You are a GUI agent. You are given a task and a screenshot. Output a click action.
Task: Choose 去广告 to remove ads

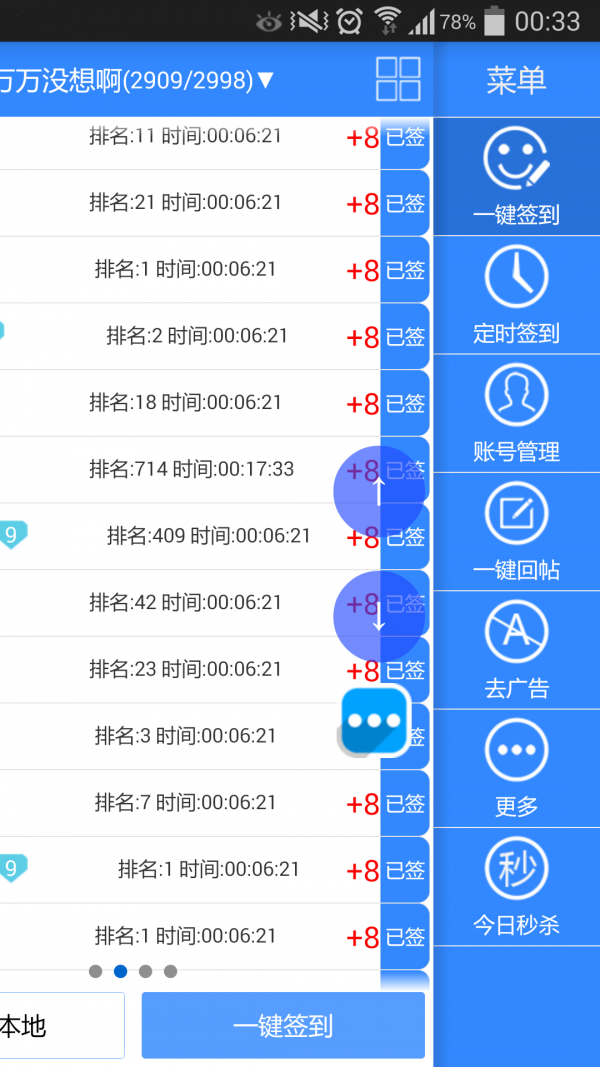(x=516, y=649)
